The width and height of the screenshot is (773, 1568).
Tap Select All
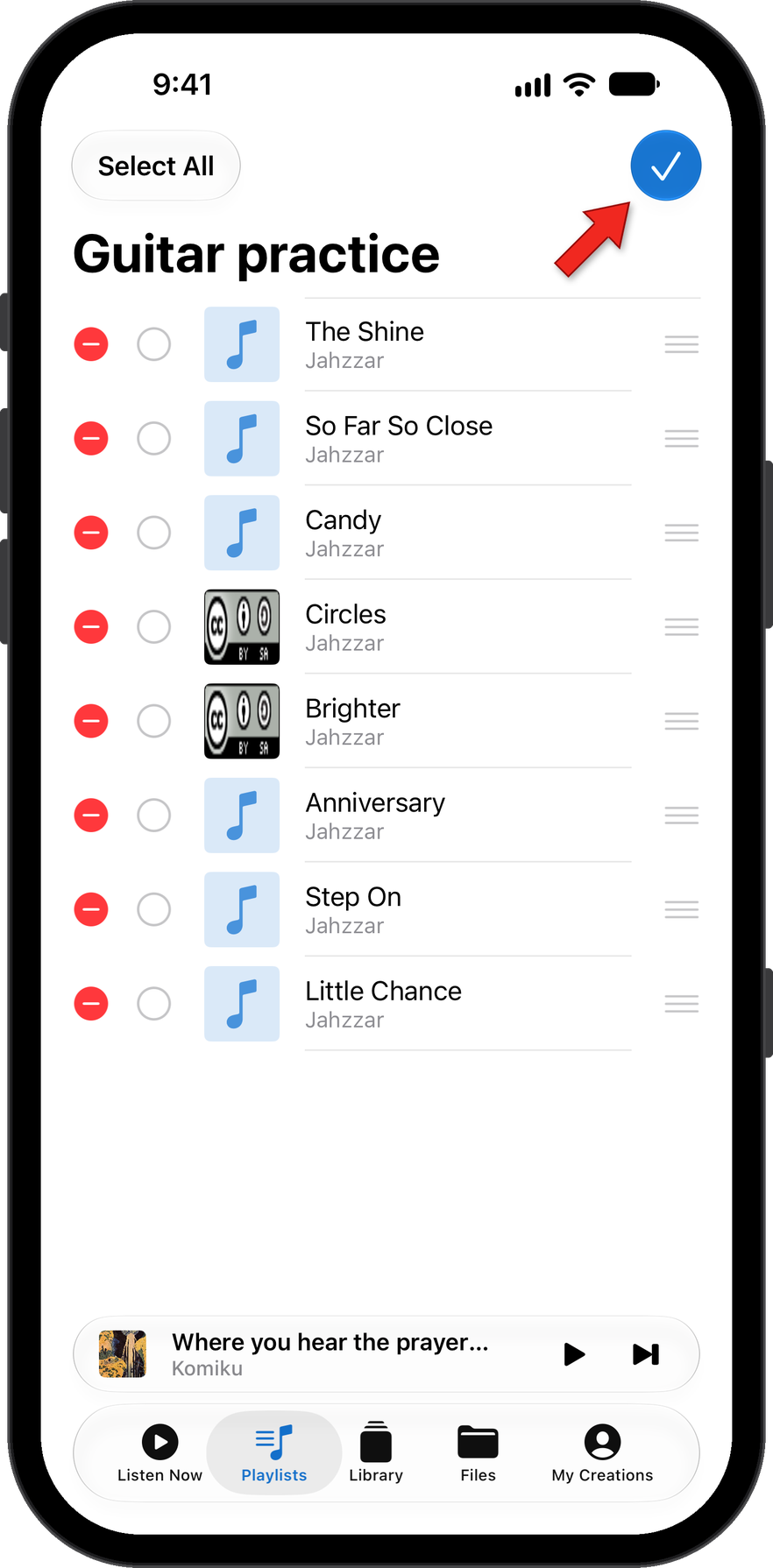[156, 166]
